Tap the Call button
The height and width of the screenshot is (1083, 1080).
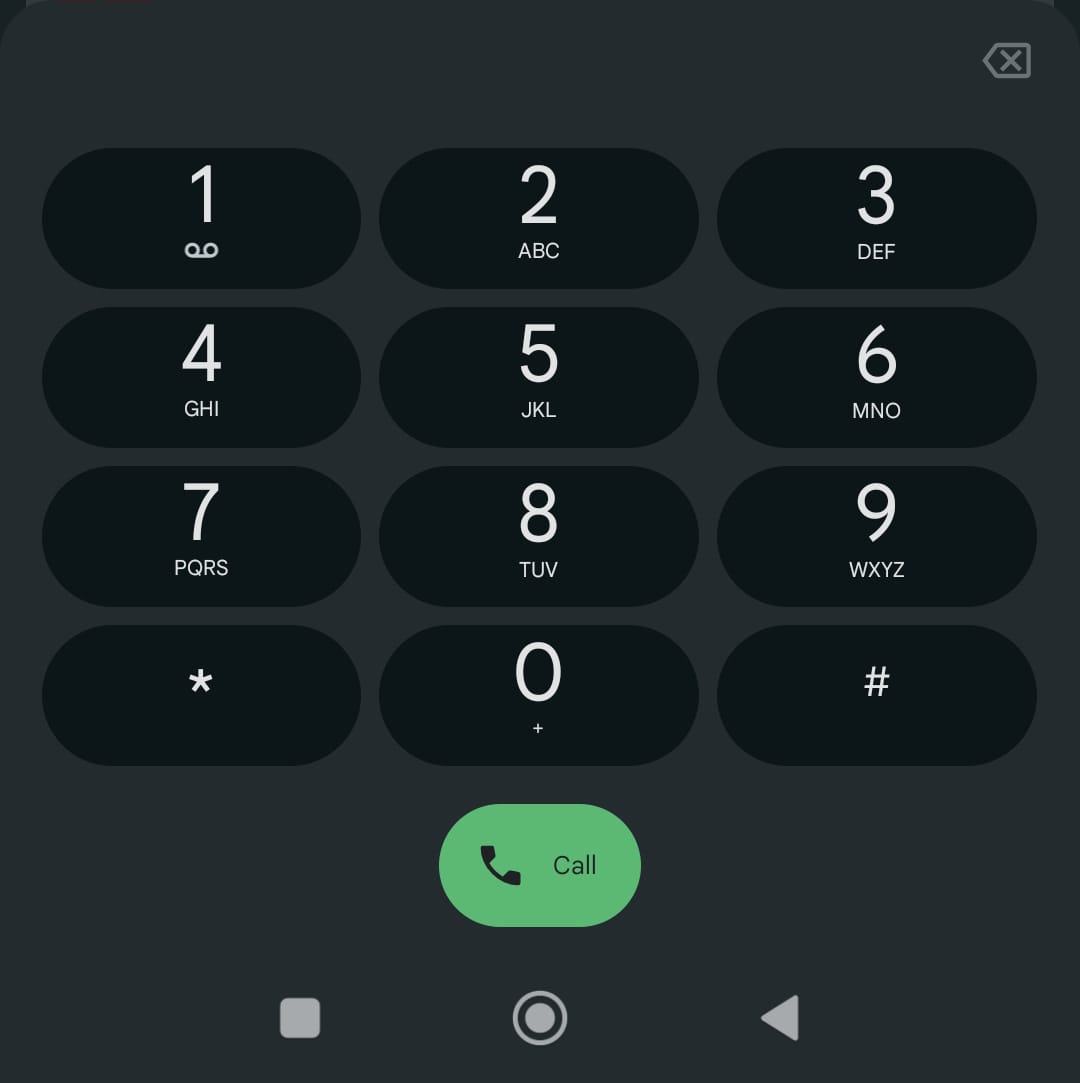(539, 865)
